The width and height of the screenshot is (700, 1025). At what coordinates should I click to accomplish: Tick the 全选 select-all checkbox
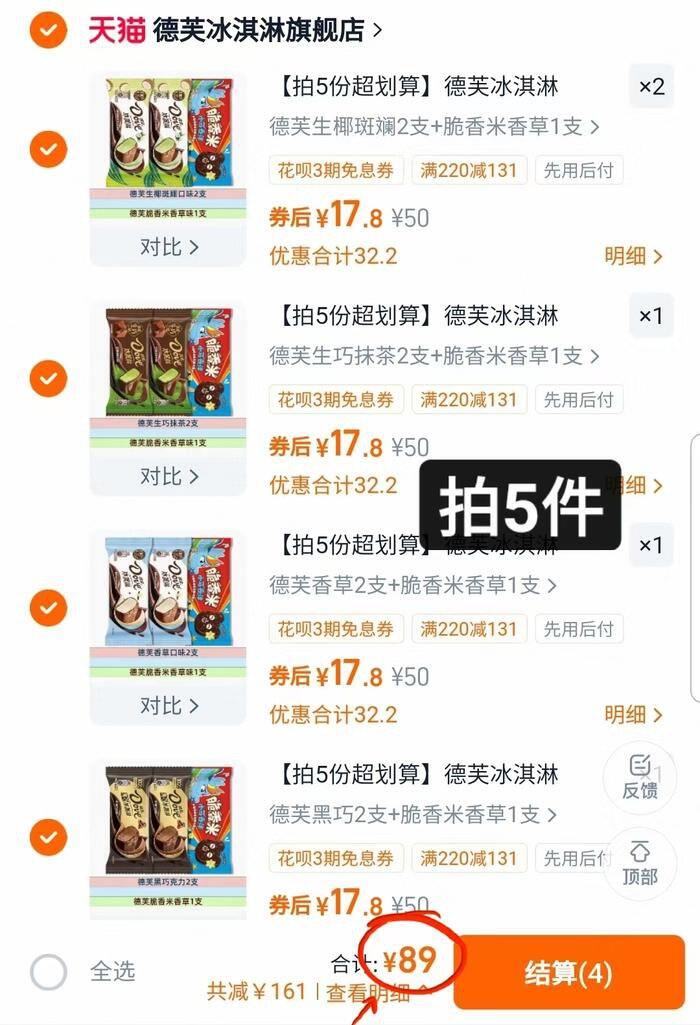tap(49, 971)
